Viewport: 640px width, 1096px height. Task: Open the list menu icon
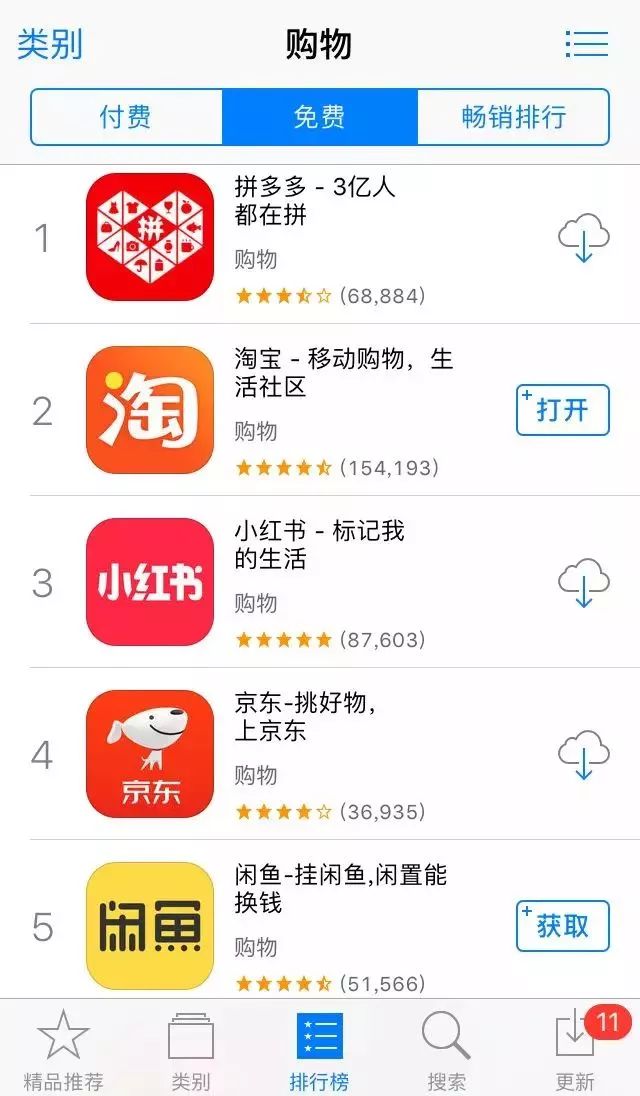586,44
